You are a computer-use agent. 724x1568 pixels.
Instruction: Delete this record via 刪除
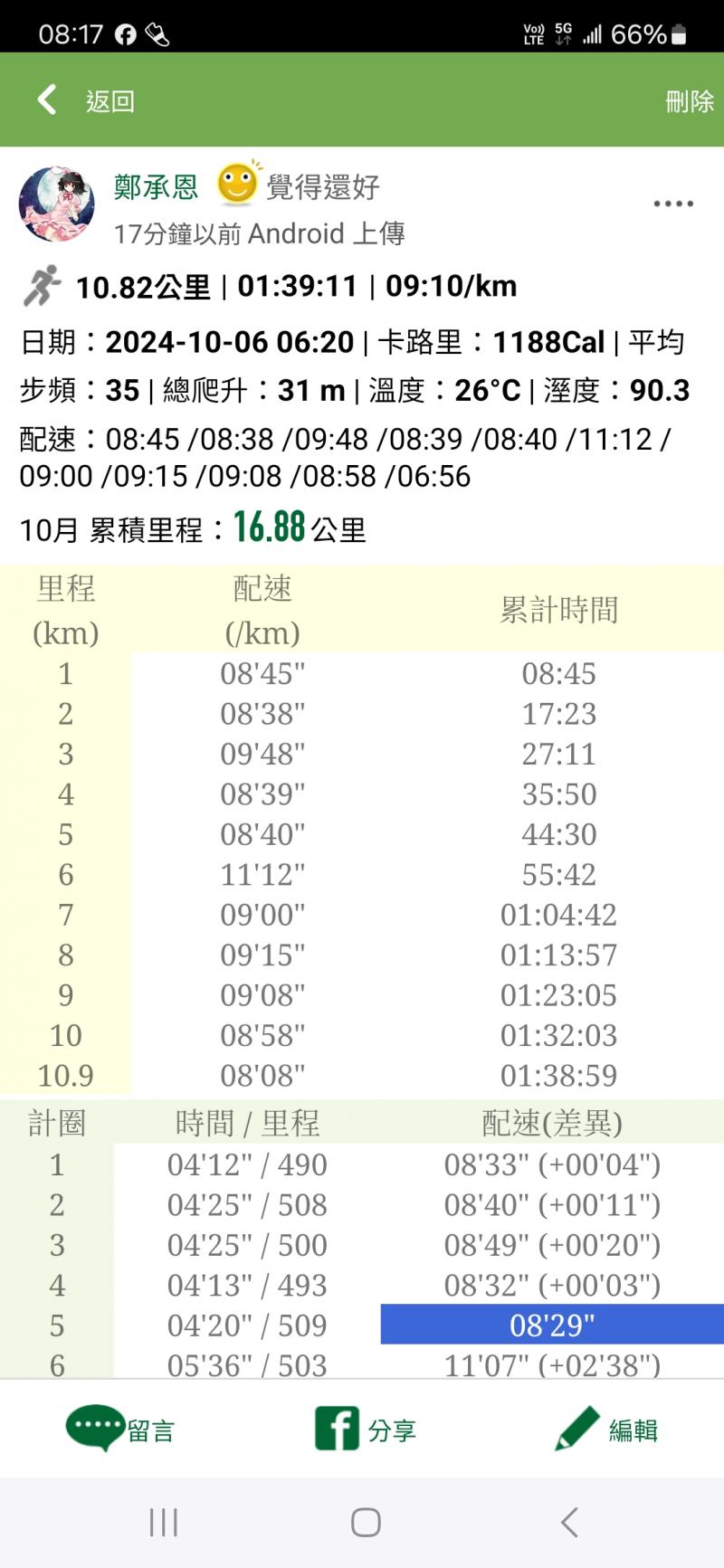tap(690, 100)
